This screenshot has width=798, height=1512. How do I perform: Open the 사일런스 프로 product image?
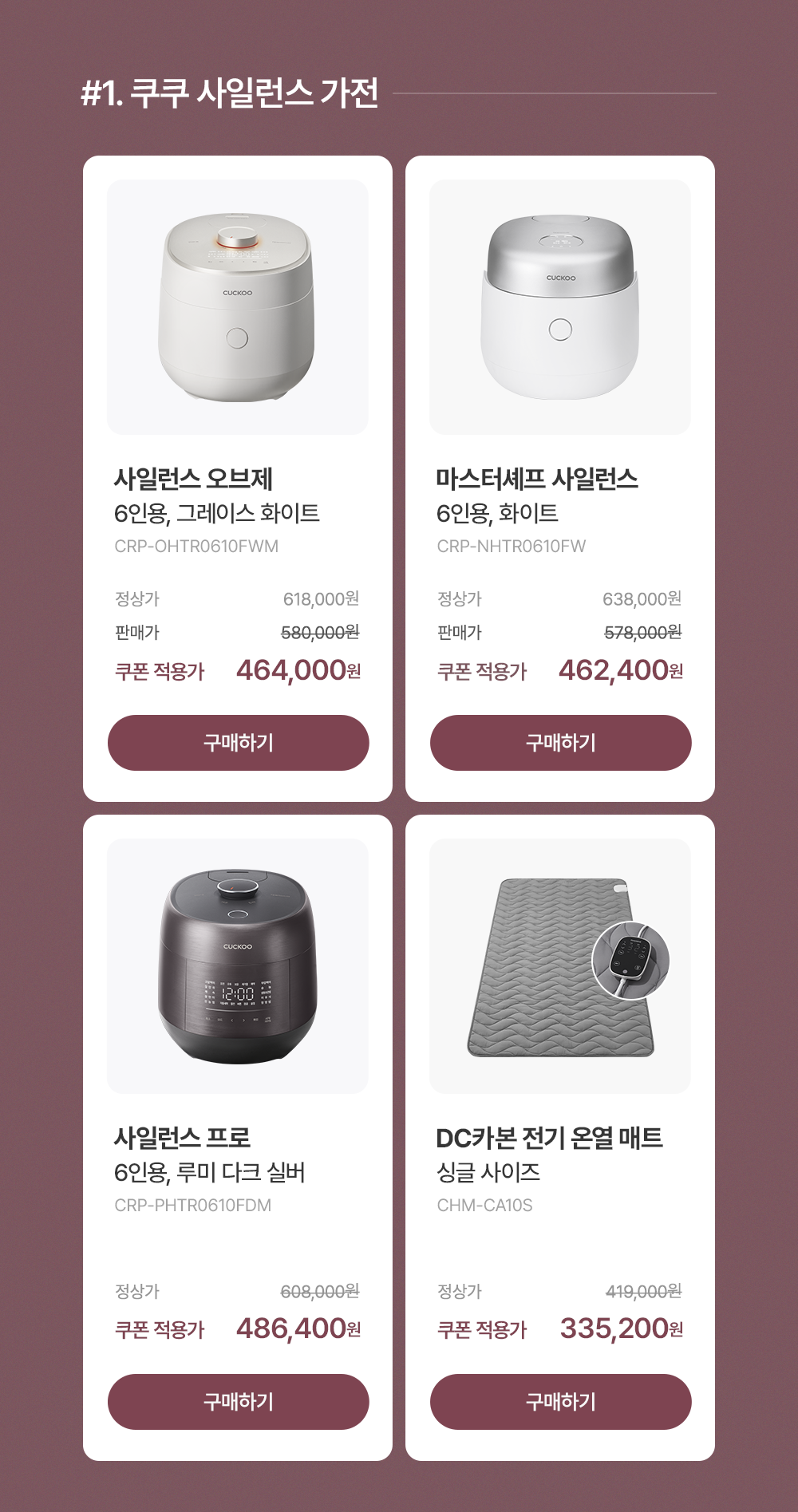[x=238, y=966]
